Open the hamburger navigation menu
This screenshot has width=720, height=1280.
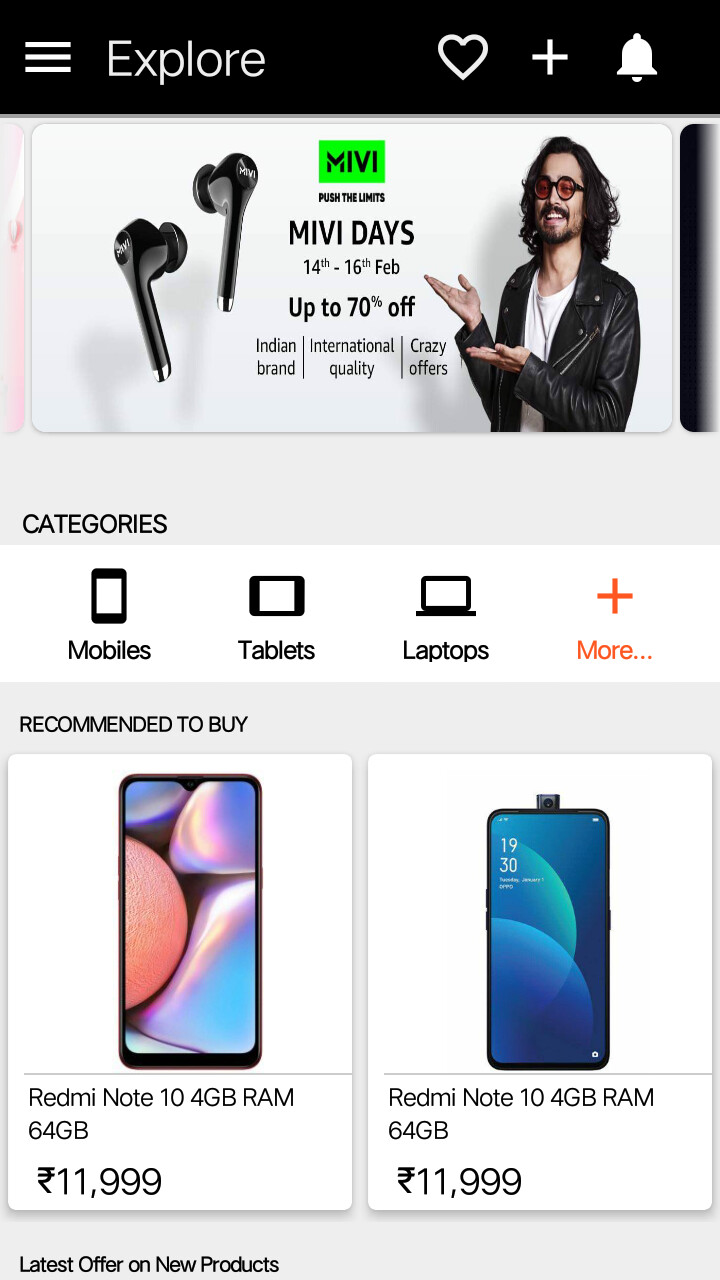click(x=48, y=58)
